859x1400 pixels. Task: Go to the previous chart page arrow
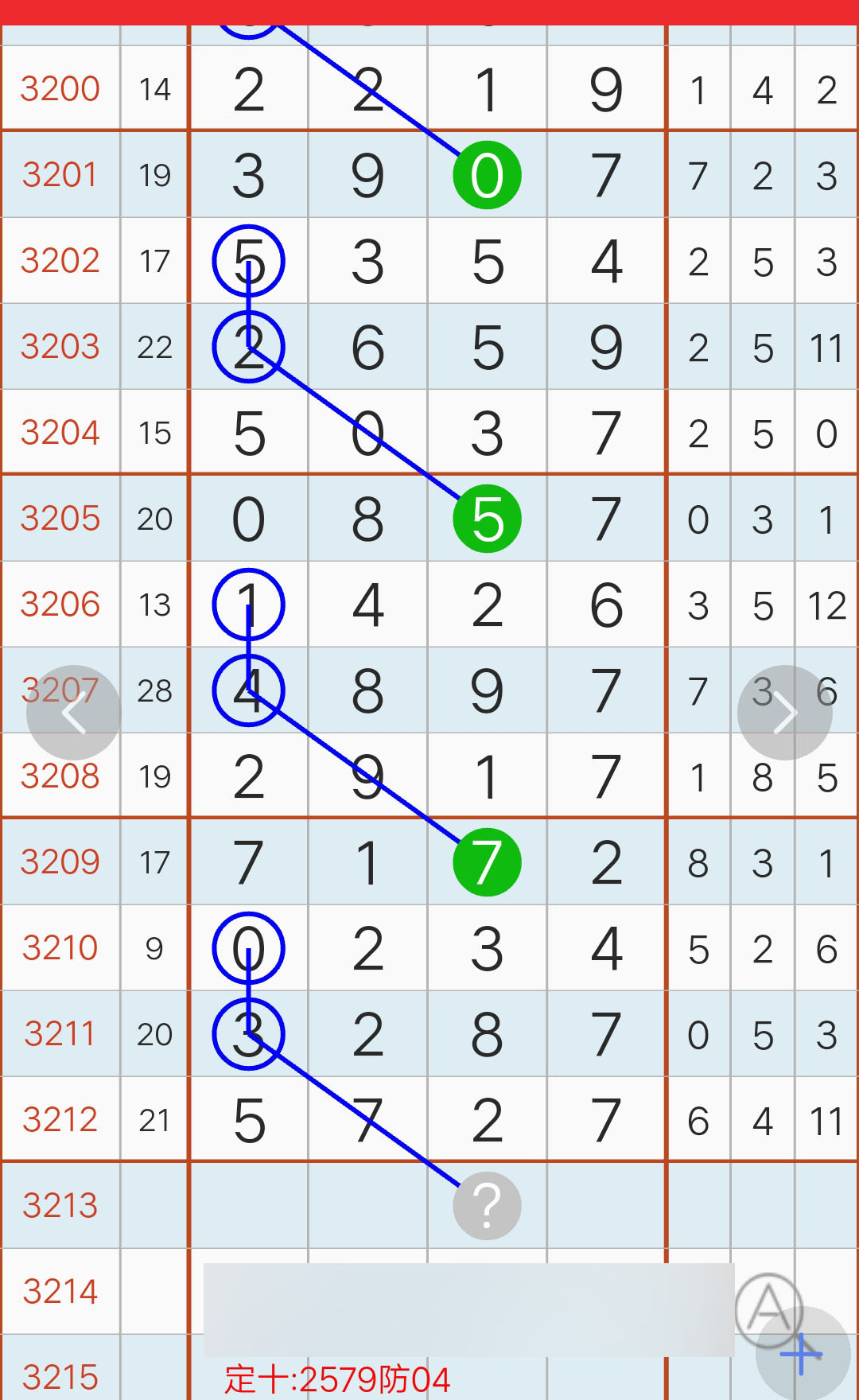pyautogui.click(x=74, y=713)
